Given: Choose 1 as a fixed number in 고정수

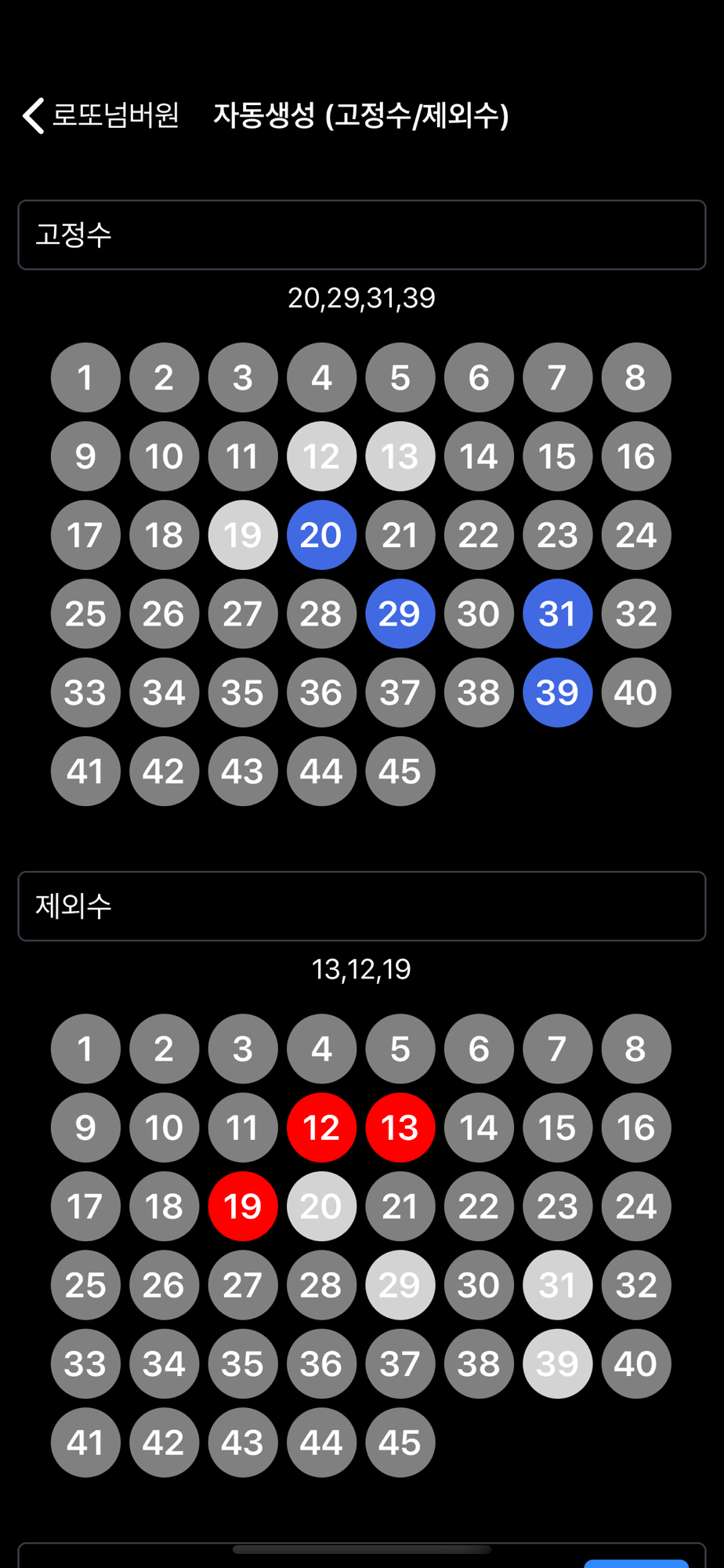Looking at the screenshot, I should (x=85, y=378).
